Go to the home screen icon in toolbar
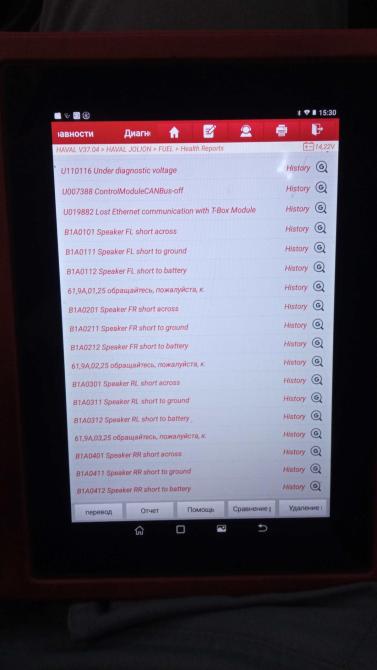 (174, 133)
